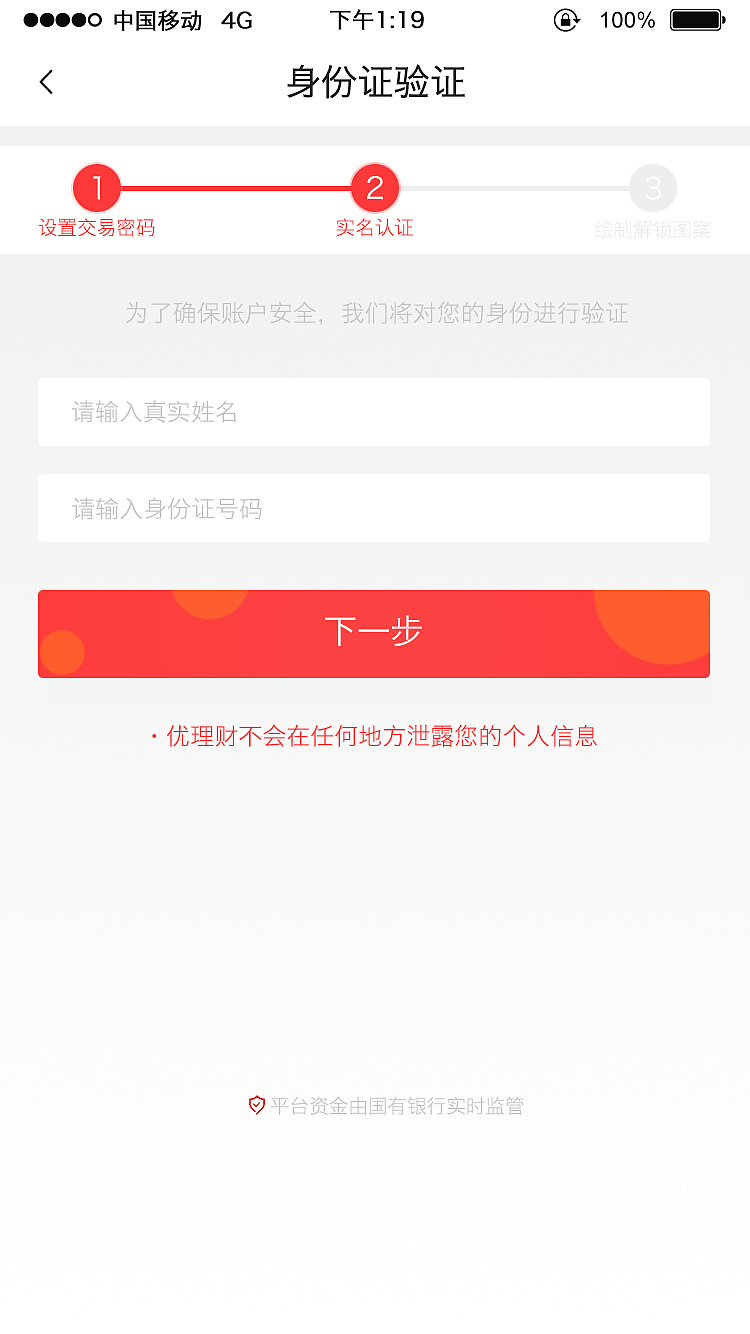Tap the cellular signal dots indicator
This screenshot has width=750, height=1334.
click(x=63, y=18)
